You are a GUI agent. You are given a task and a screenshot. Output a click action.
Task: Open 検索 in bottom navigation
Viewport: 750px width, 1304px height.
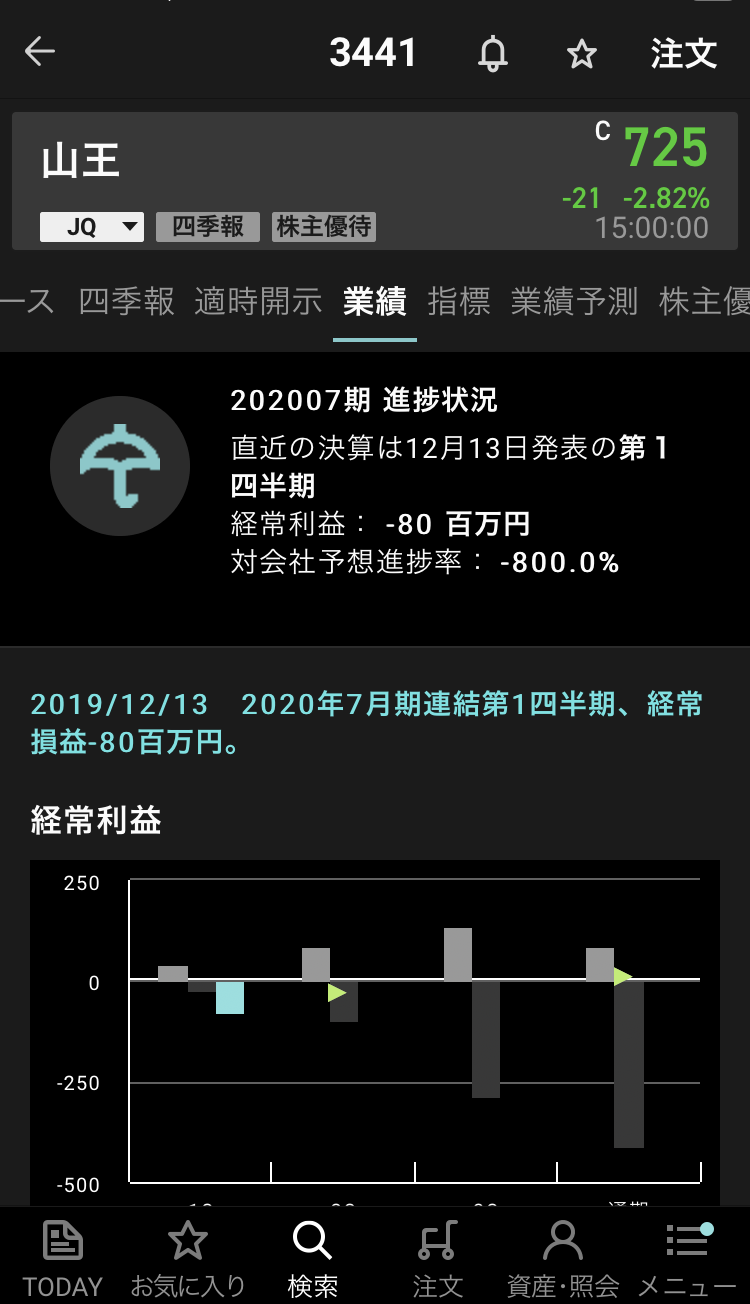[312, 1256]
